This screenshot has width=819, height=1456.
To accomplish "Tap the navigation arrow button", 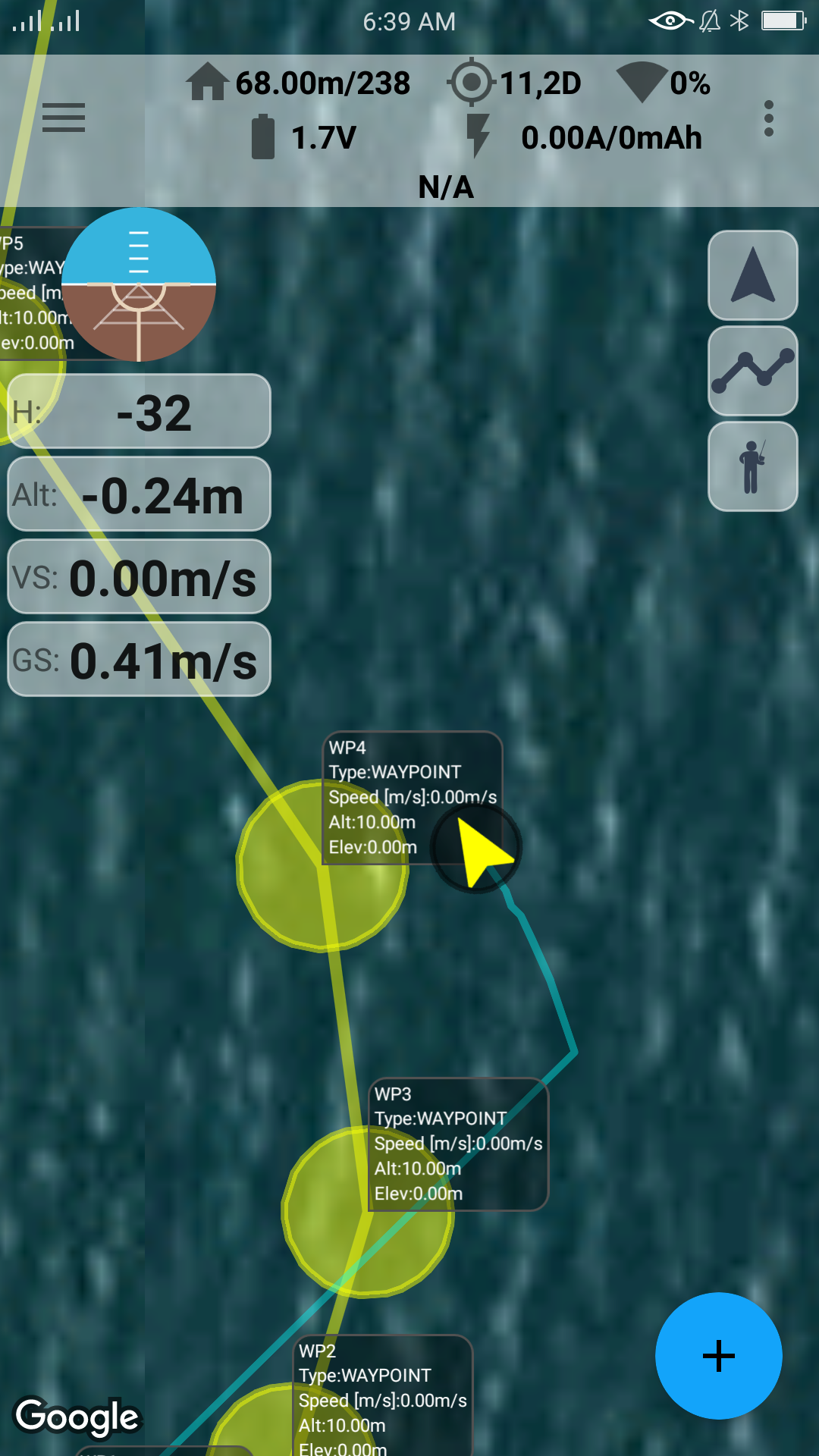I will coord(752,275).
